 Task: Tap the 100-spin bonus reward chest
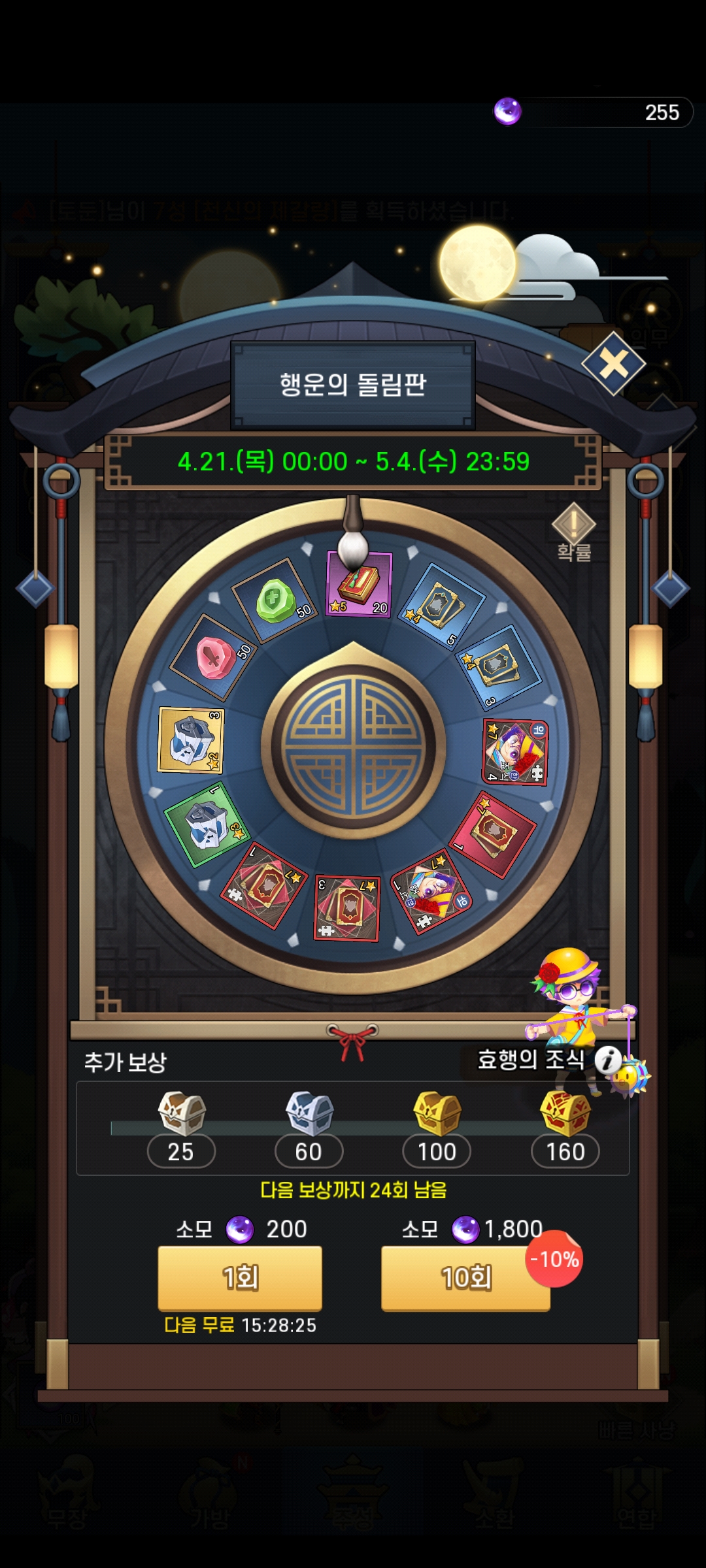pos(437,1113)
